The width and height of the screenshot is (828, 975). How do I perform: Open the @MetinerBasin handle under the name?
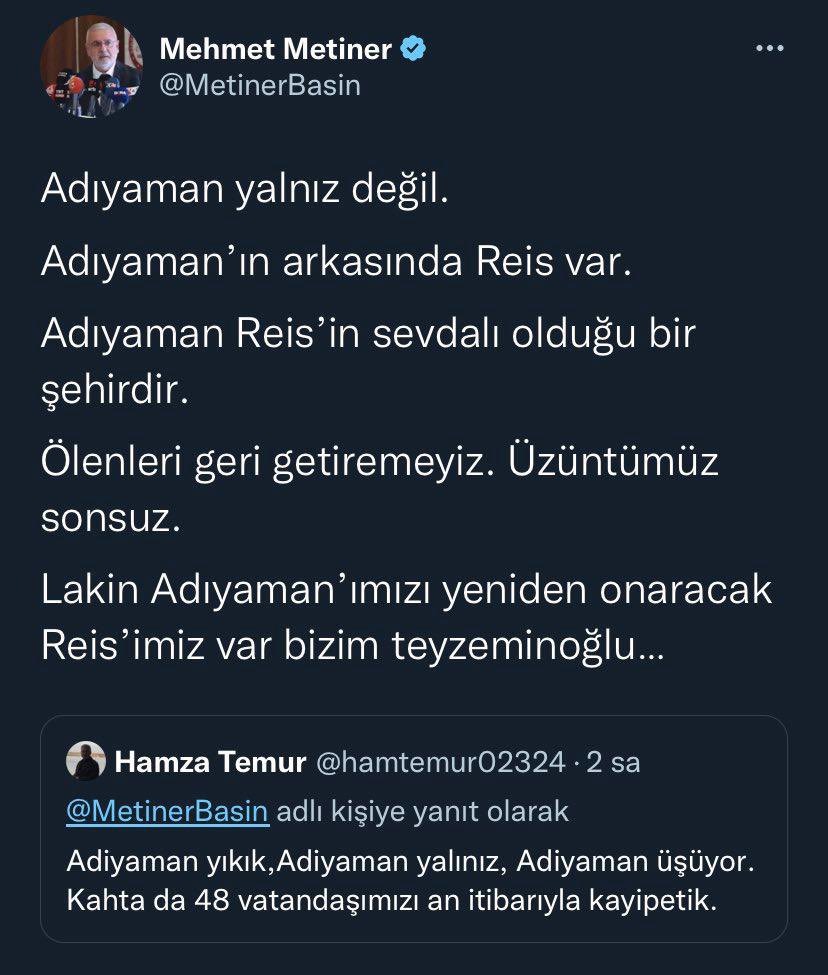(260, 85)
